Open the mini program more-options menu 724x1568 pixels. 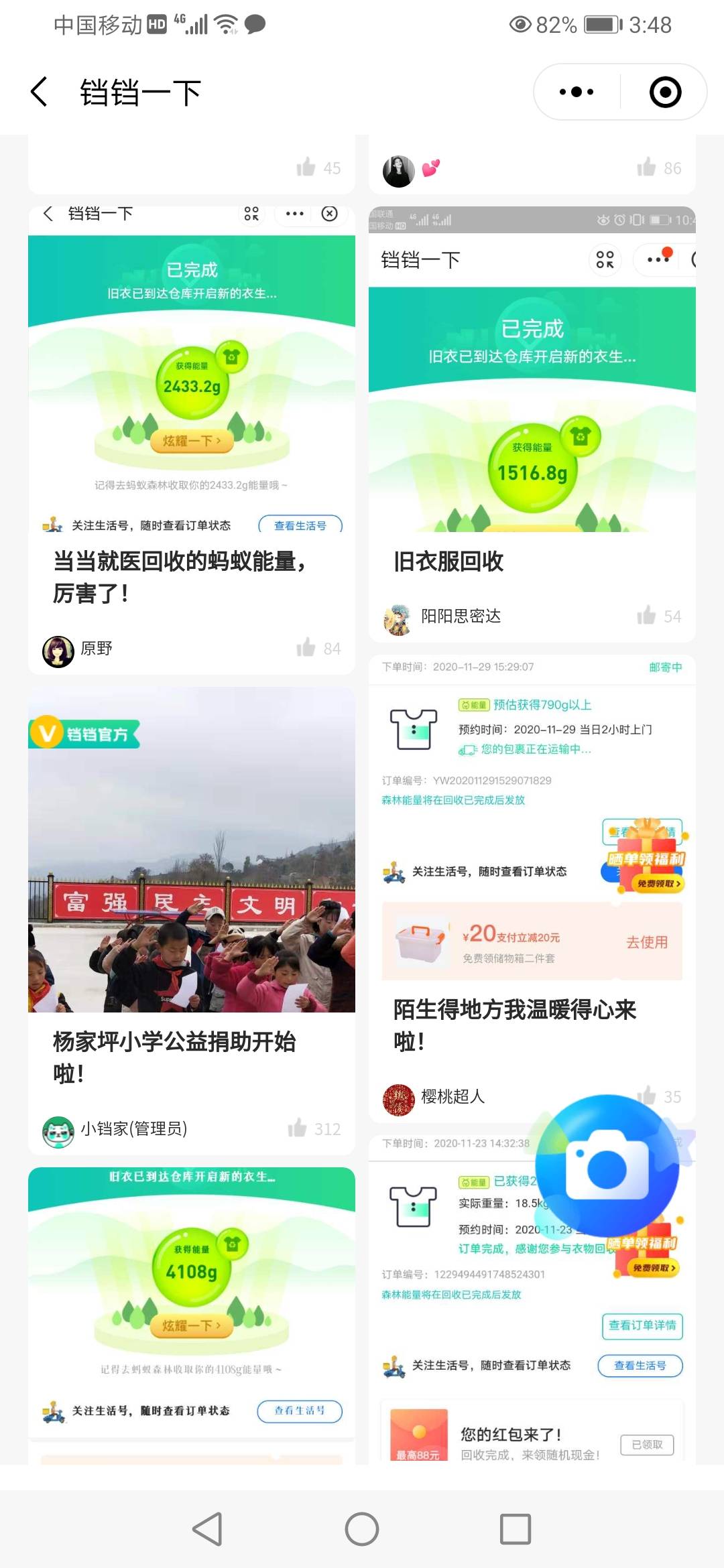point(577,92)
